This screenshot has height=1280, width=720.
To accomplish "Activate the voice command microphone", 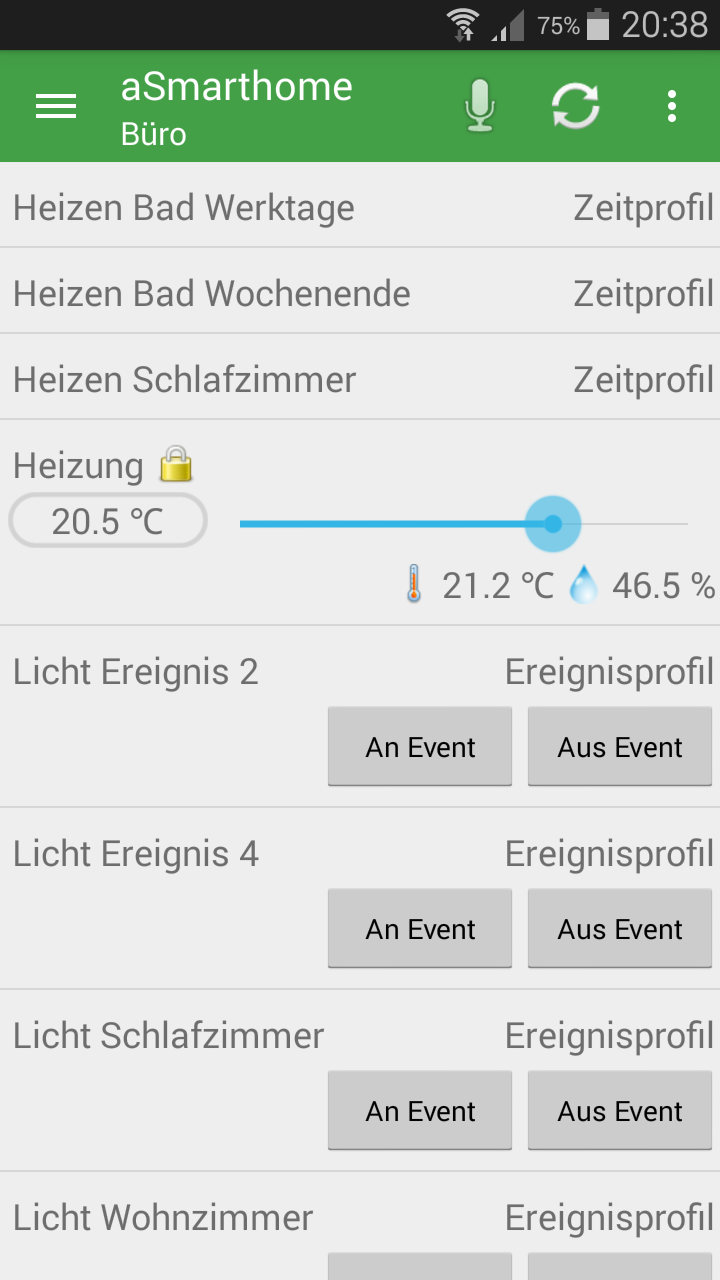I will [480, 106].
